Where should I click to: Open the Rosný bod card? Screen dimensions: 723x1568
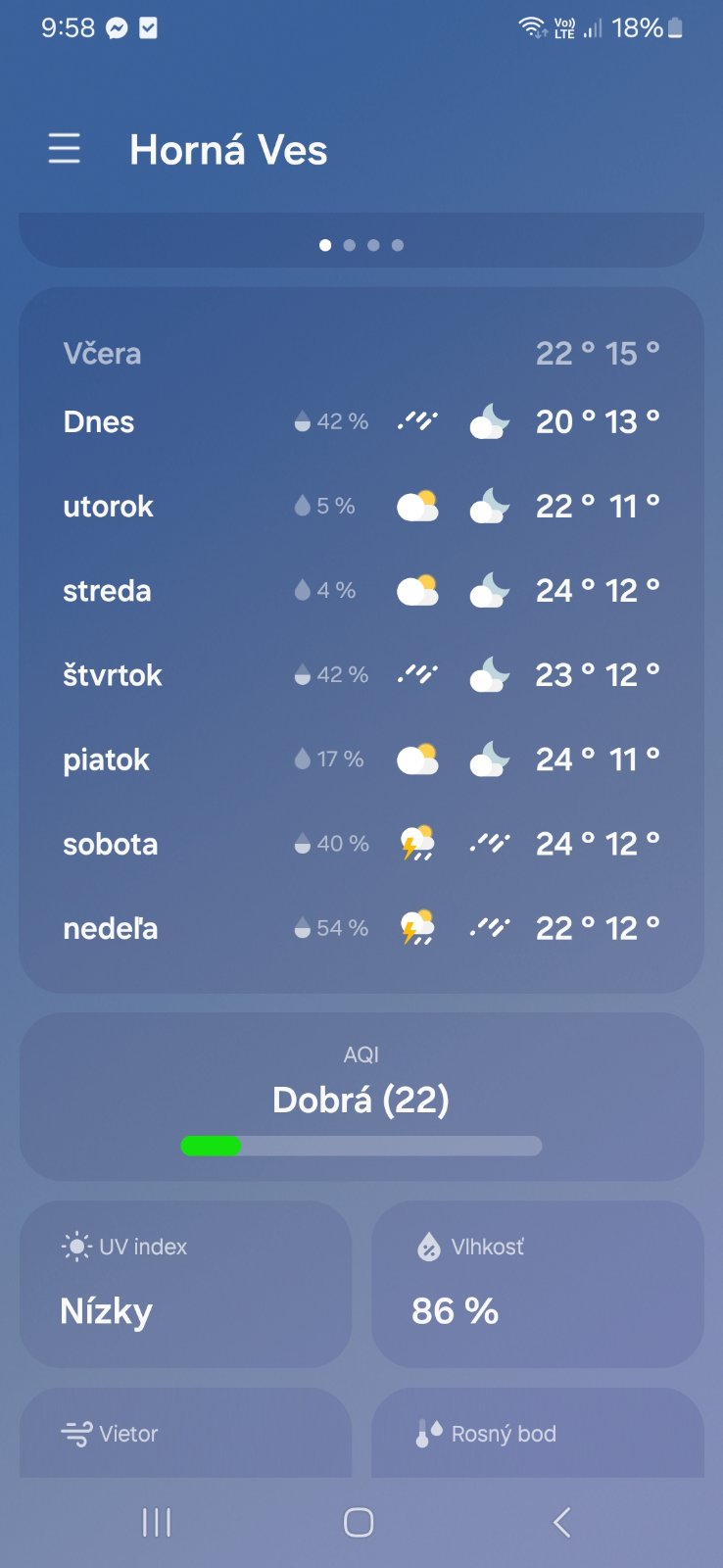[x=537, y=1434]
